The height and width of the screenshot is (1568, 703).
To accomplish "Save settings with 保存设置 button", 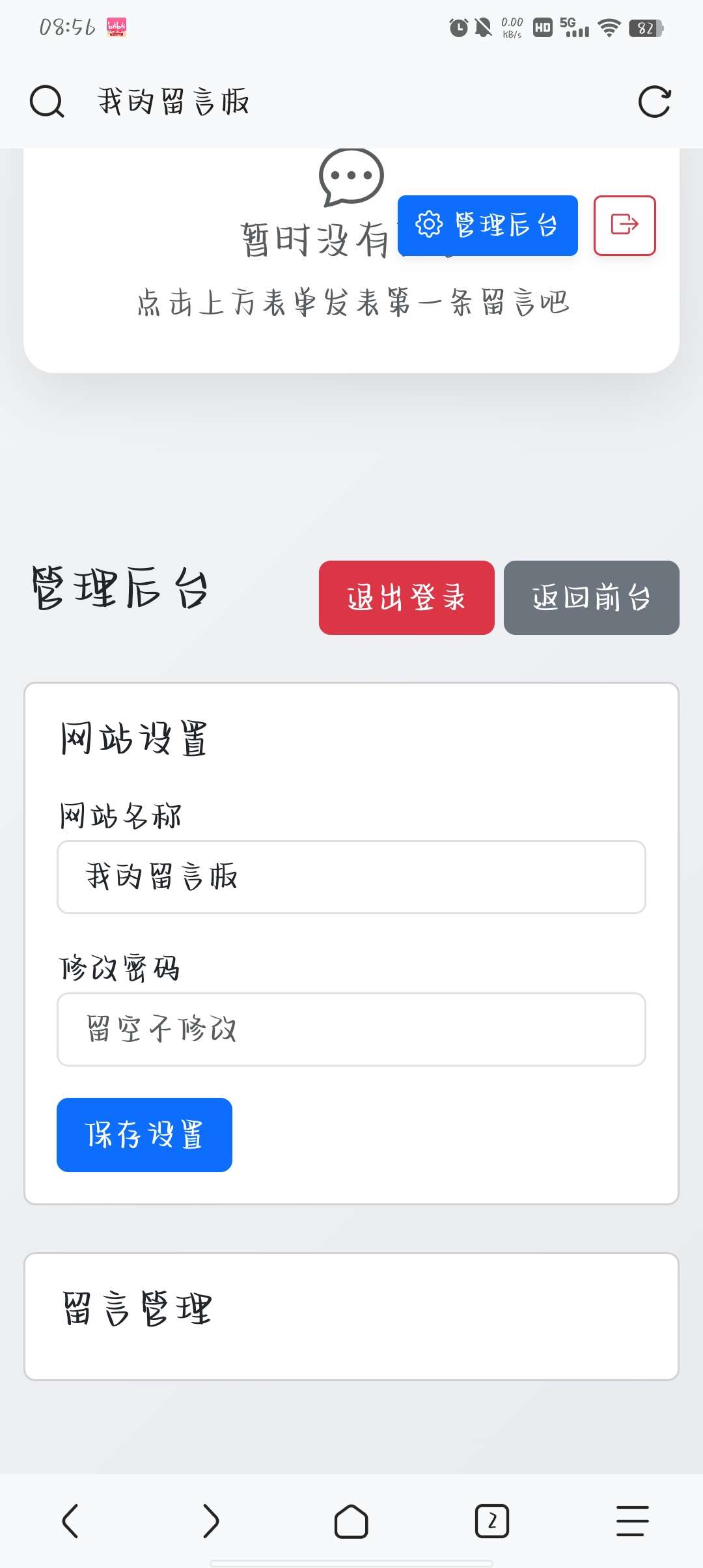I will coord(145,1135).
